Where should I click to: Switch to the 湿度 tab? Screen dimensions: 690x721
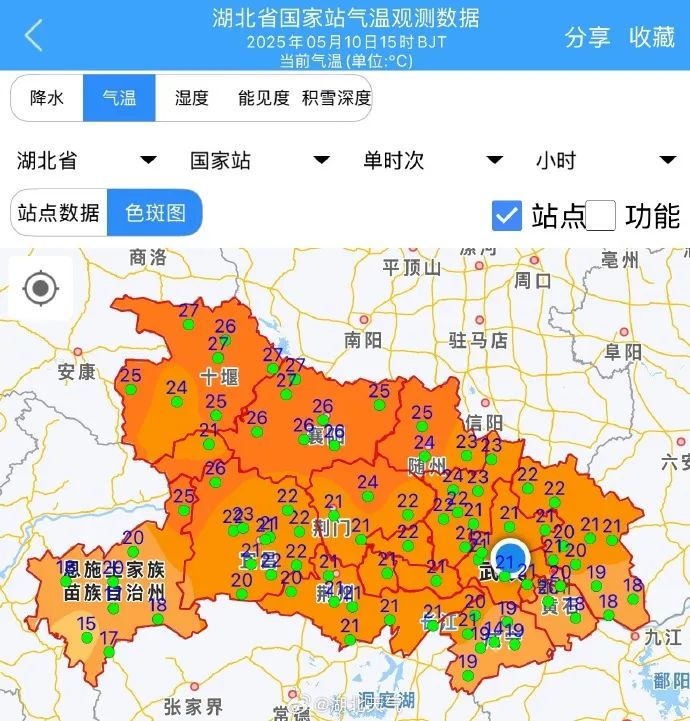coord(192,98)
